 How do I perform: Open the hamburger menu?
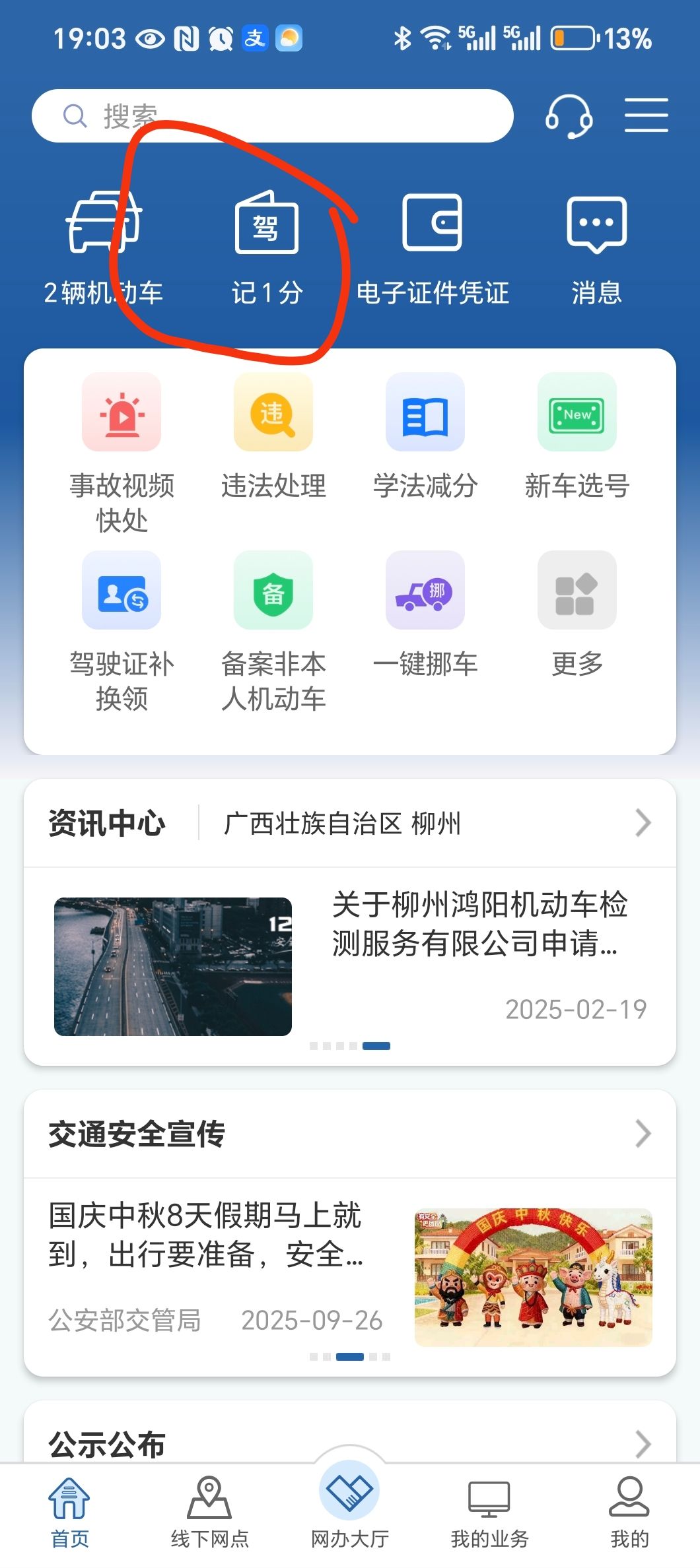[x=646, y=115]
